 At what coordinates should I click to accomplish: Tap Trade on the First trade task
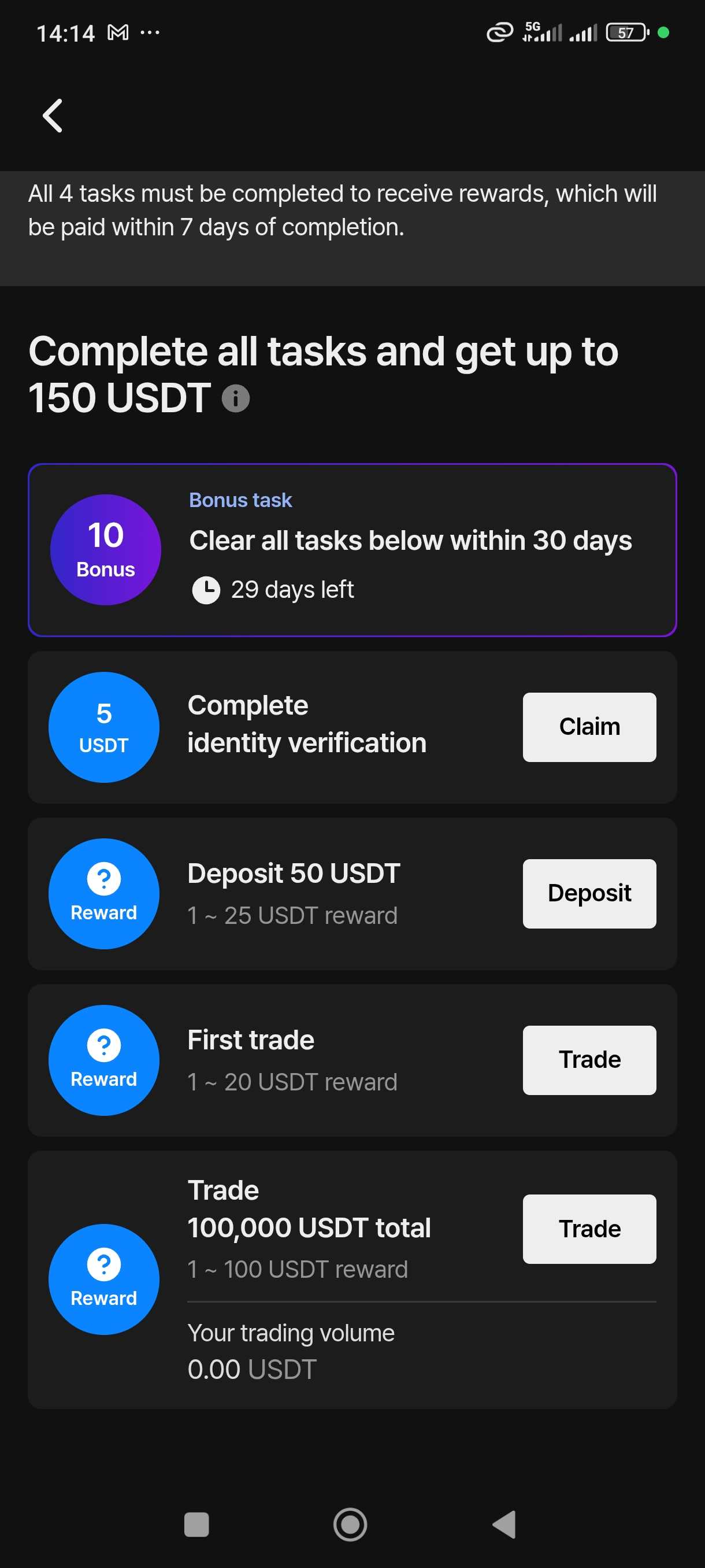pyautogui.click(x=589, y=1060)
